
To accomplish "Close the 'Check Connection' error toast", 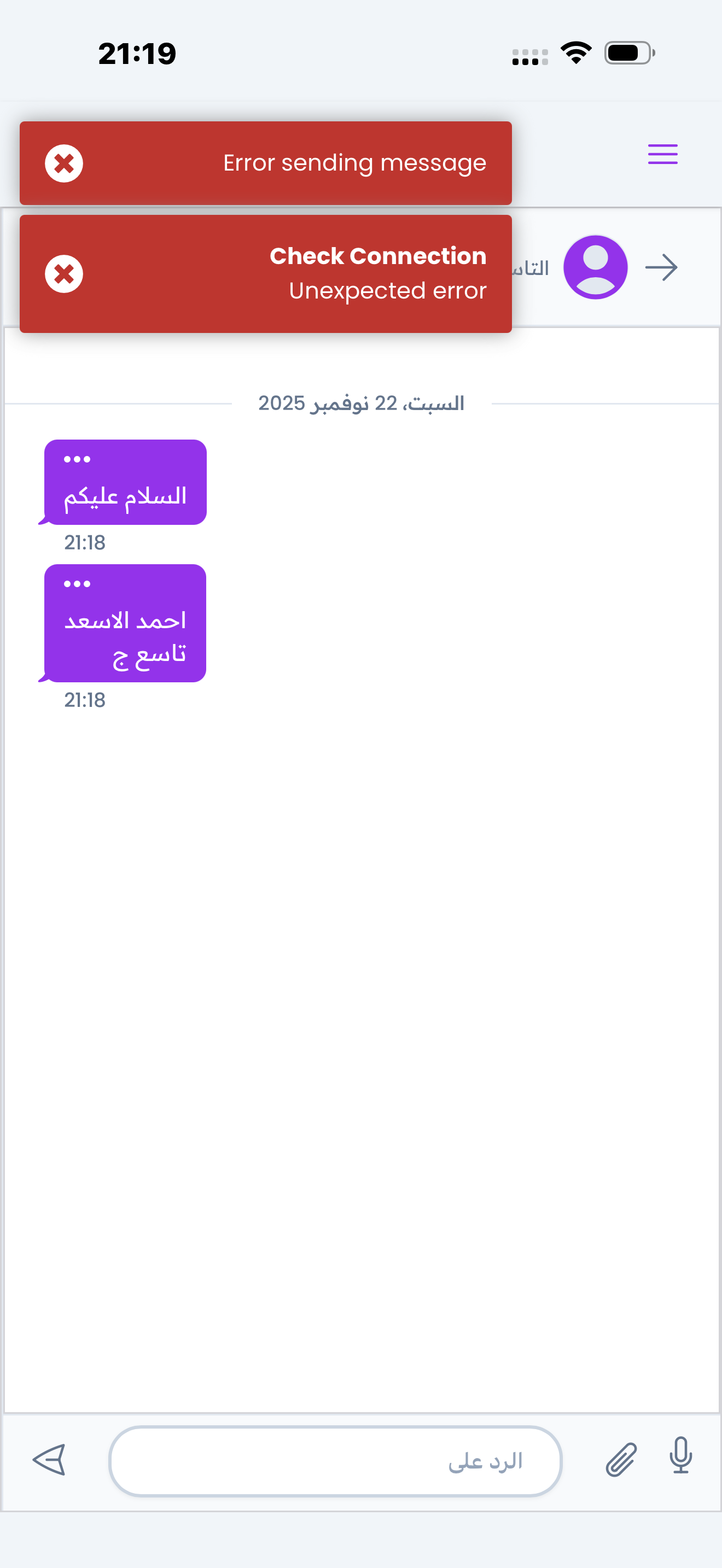I will coord(64,274).
